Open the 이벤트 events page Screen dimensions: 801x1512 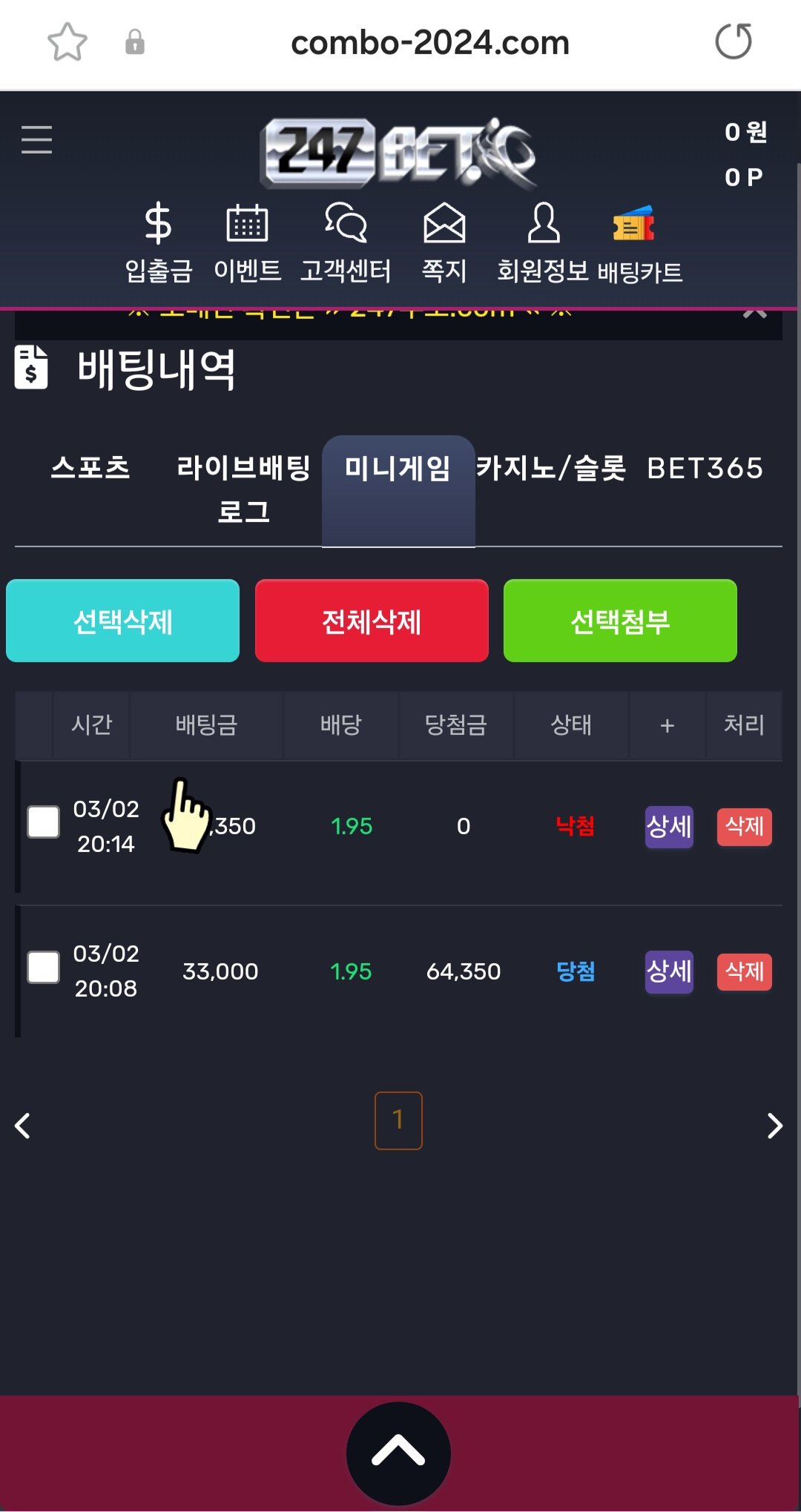pyautogui.click(x=247, y=245)
